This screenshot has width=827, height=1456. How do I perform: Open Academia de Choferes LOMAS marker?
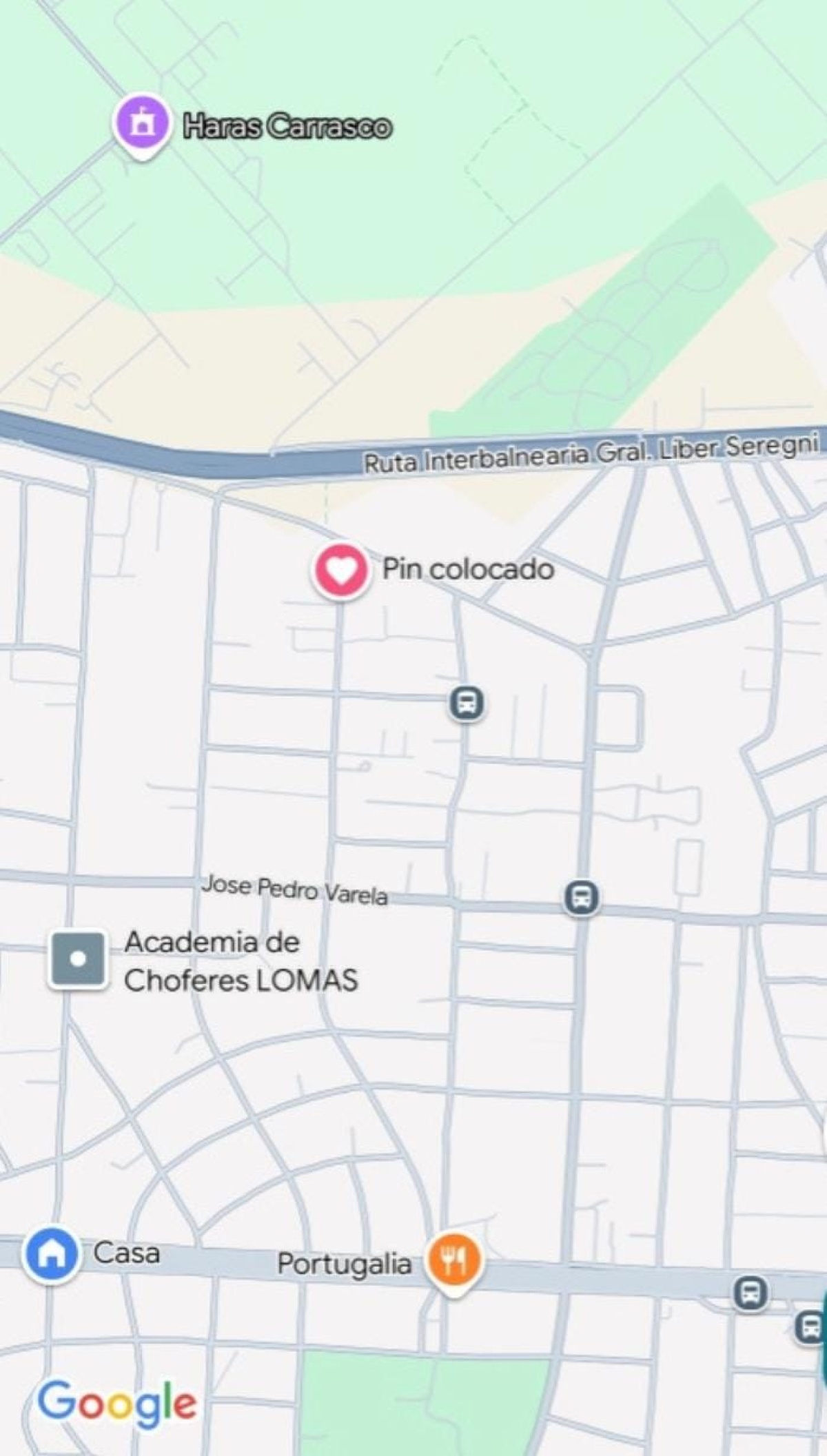[78, 959]
